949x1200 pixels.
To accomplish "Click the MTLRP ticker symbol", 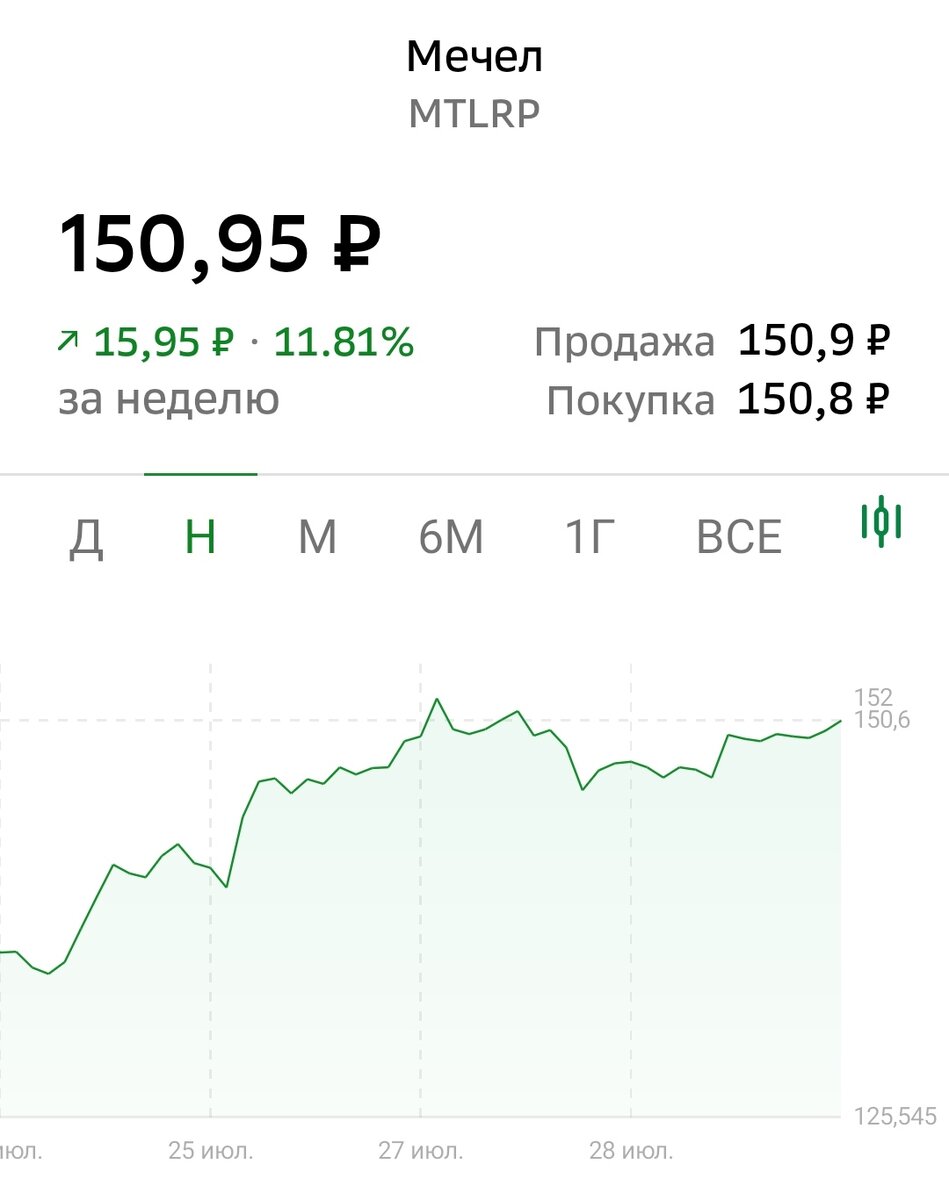I will (x=474, y=113).
